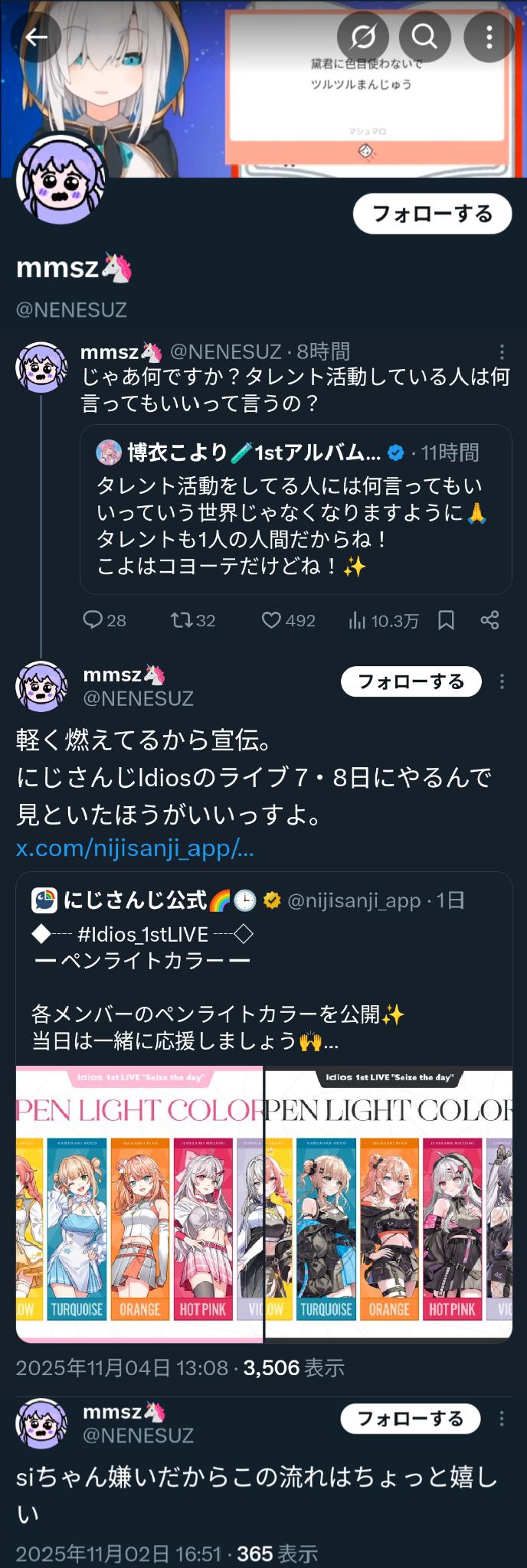Follow mmsz from the profile header button
Viewport: 527px width, 1568px height.
click(x=432, y=214)
